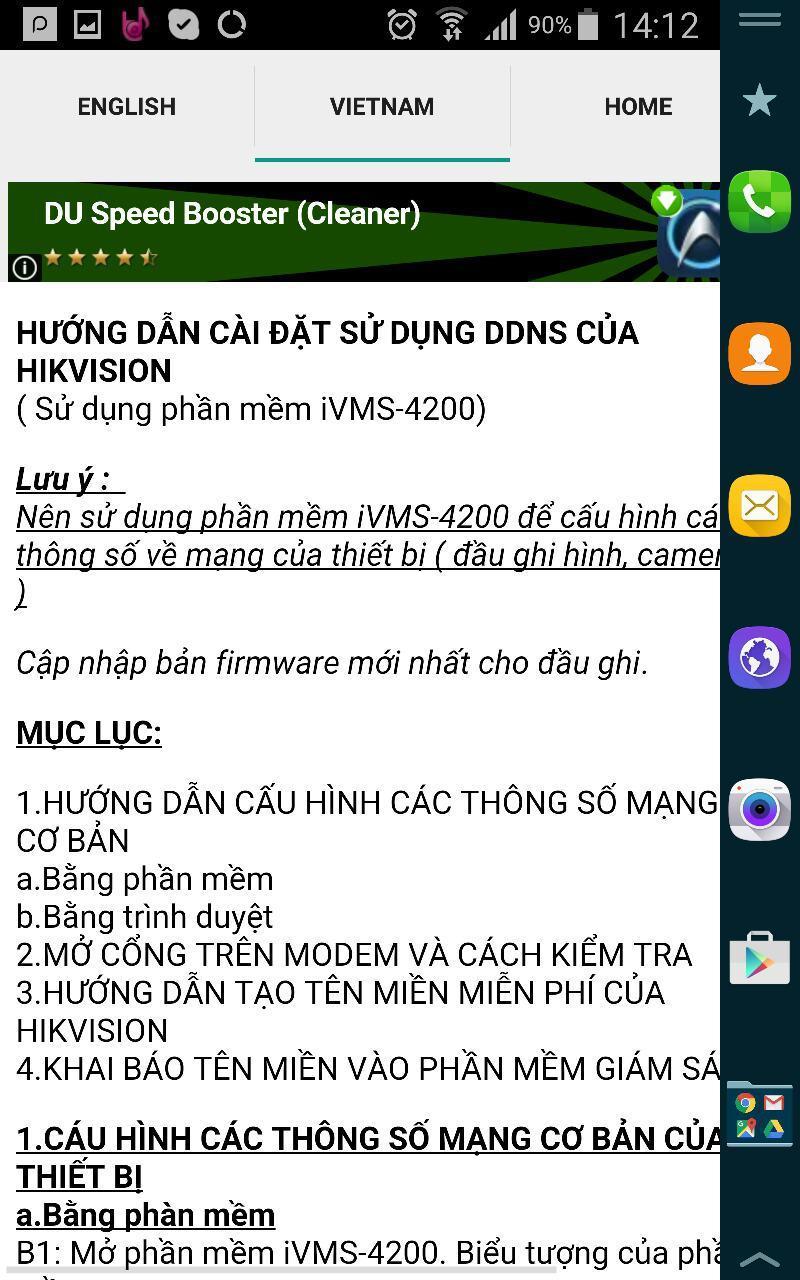800x1280 pixels.
Task: Switch to the ENGLISH tab
Action: tap(127, 106)
